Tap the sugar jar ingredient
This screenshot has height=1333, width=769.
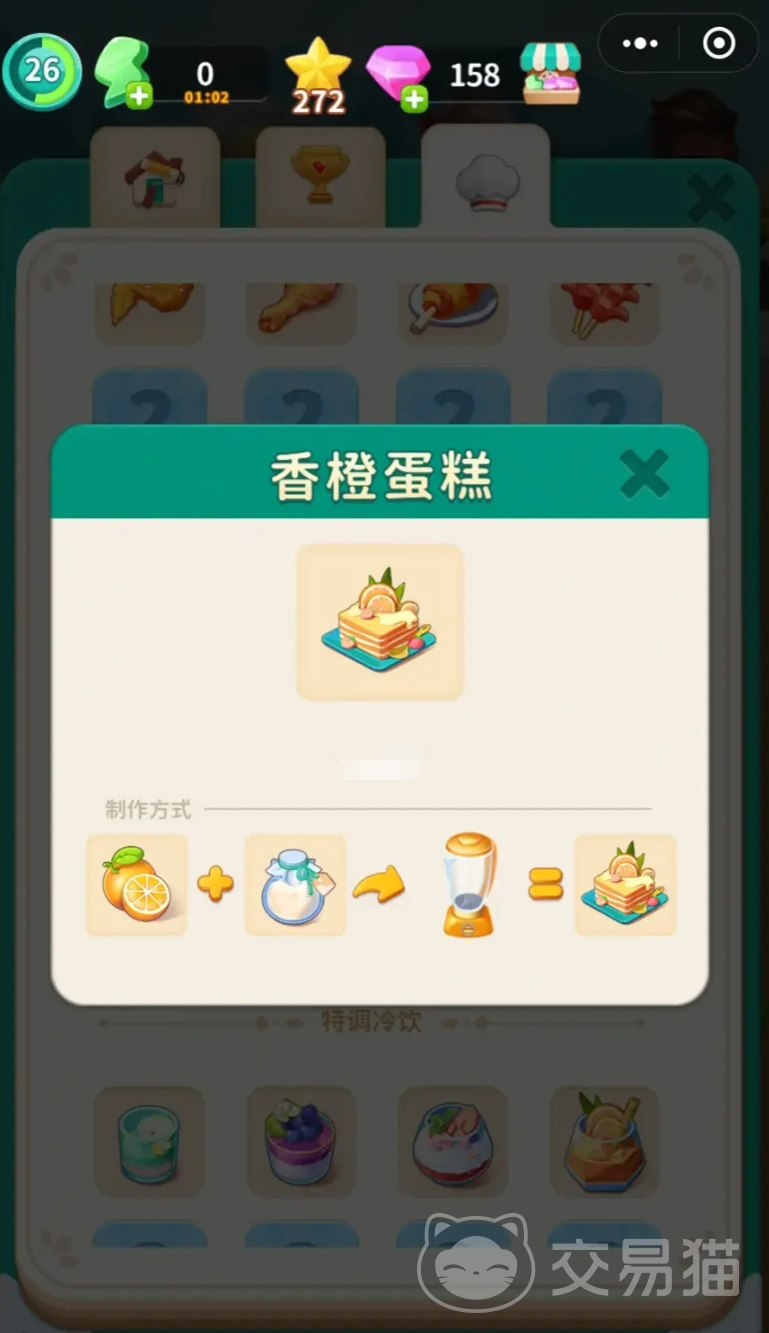coord(295,885)
